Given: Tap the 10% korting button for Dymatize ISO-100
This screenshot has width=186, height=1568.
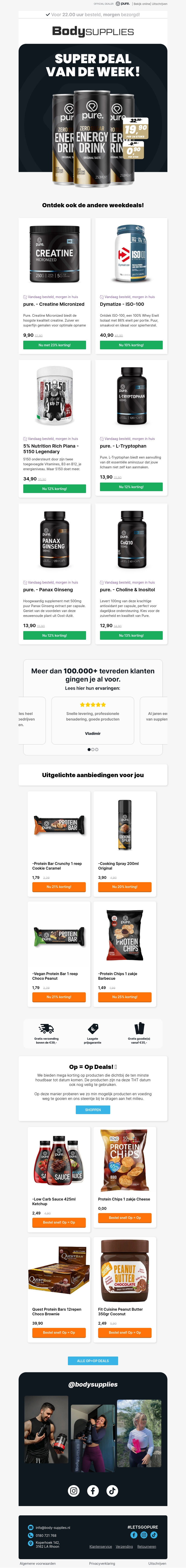Looking at the screenshot, I should 131,345.
